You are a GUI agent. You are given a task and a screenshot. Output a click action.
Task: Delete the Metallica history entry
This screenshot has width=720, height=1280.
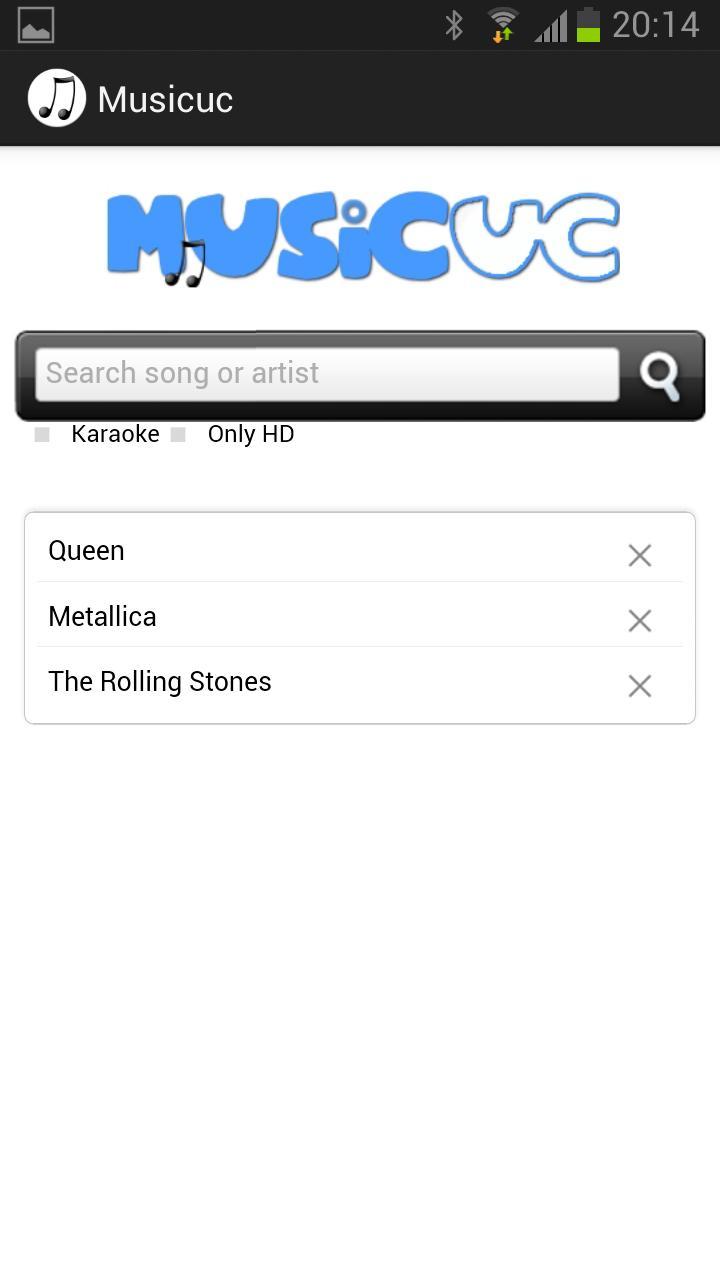[x=639, y=620]
